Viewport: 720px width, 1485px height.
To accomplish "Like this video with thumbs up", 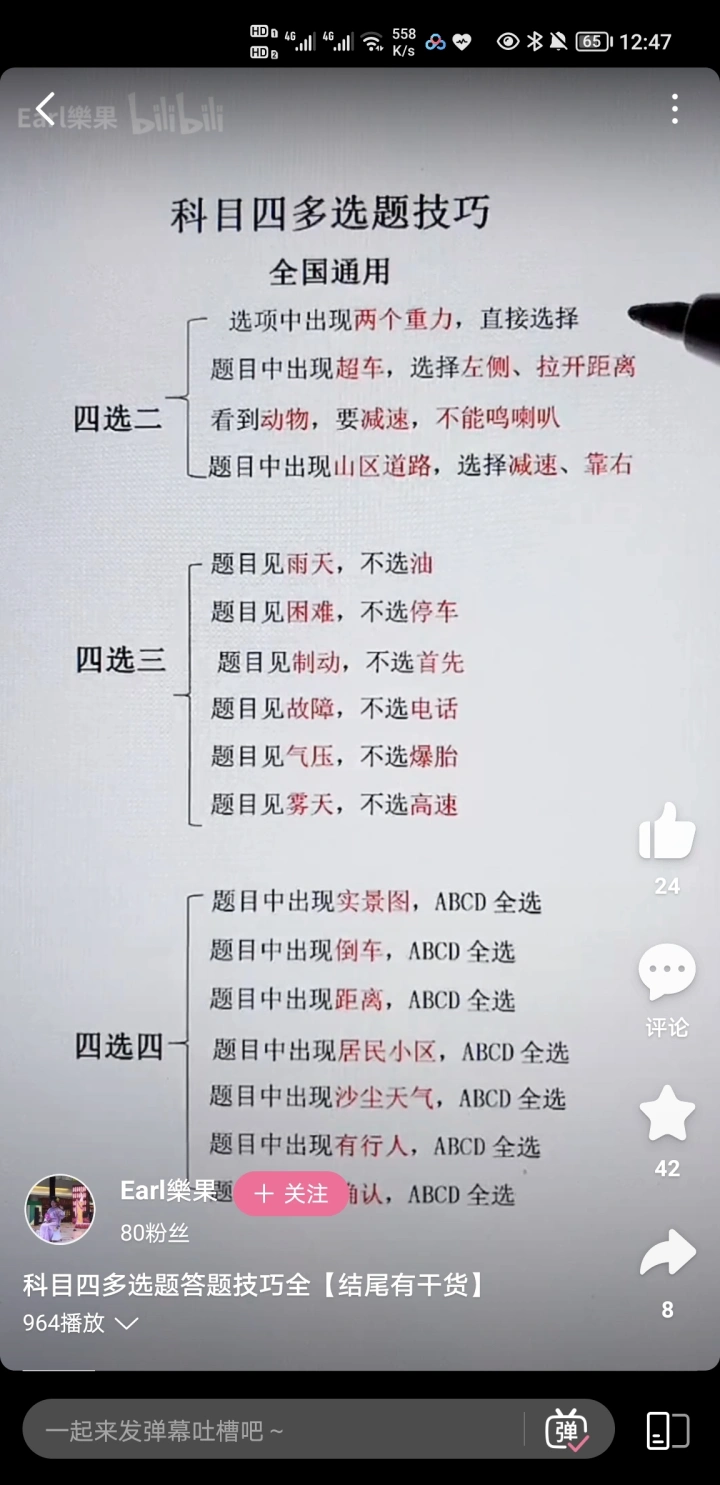I will click(667, 832).
